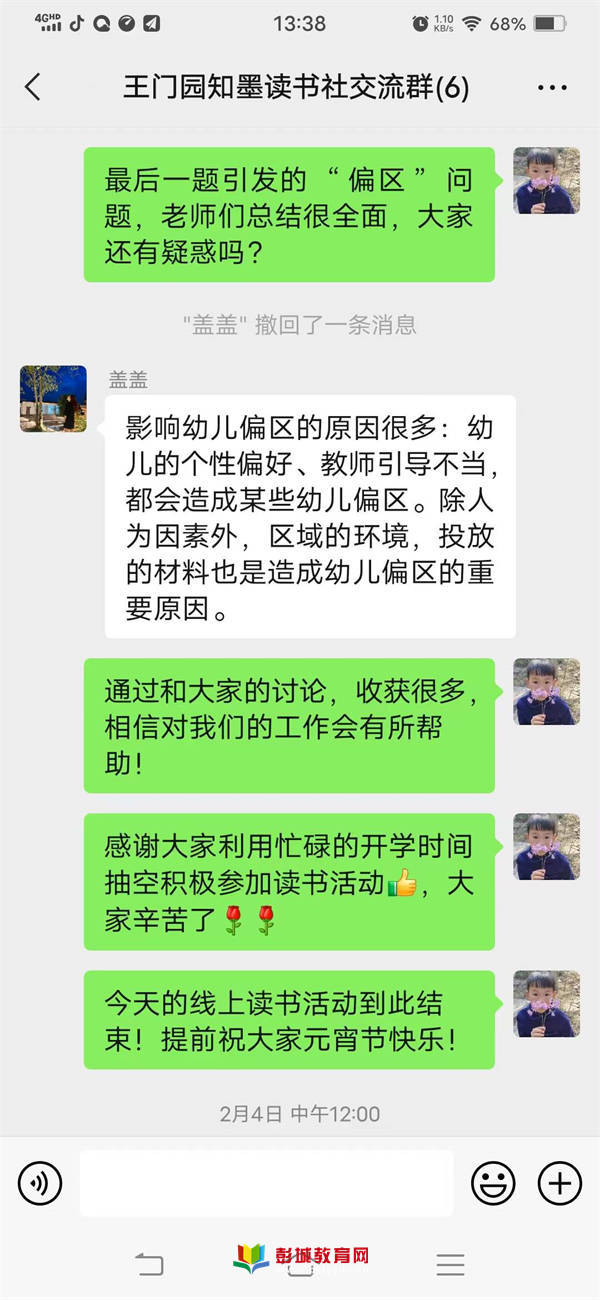Open the system recent apps menu

point(450,1264)
